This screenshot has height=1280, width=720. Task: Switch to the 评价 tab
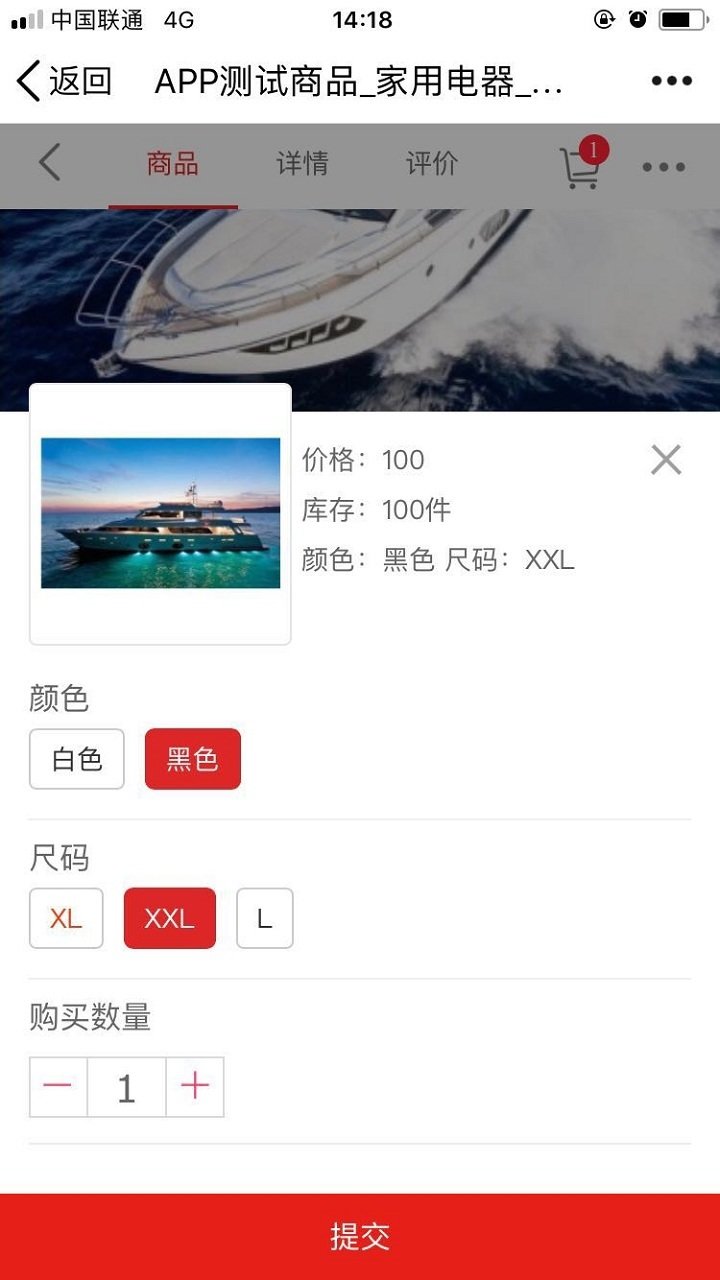coord(432,164)
